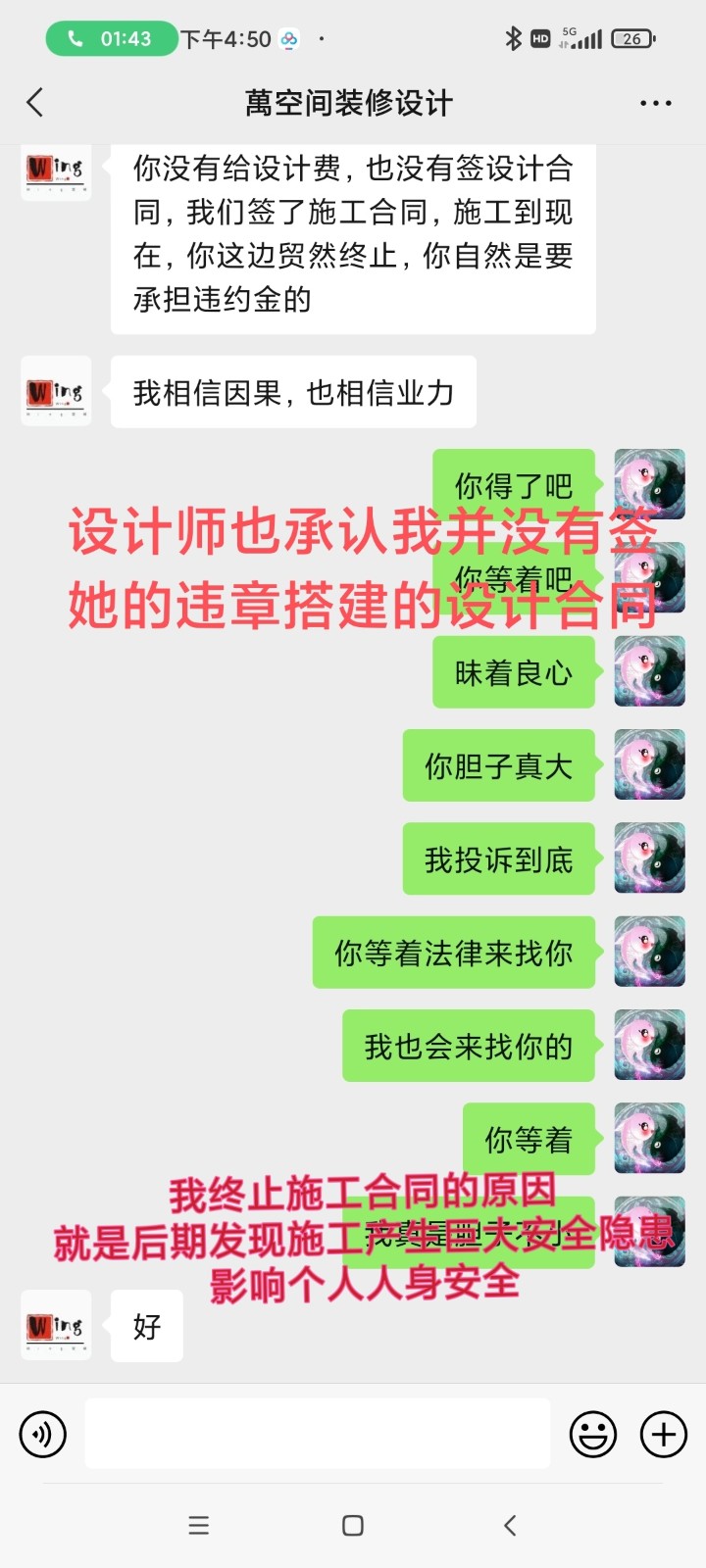The image size is (706, 1568).
Task: Switch to voice message input
Action: tap(43, 1435)
